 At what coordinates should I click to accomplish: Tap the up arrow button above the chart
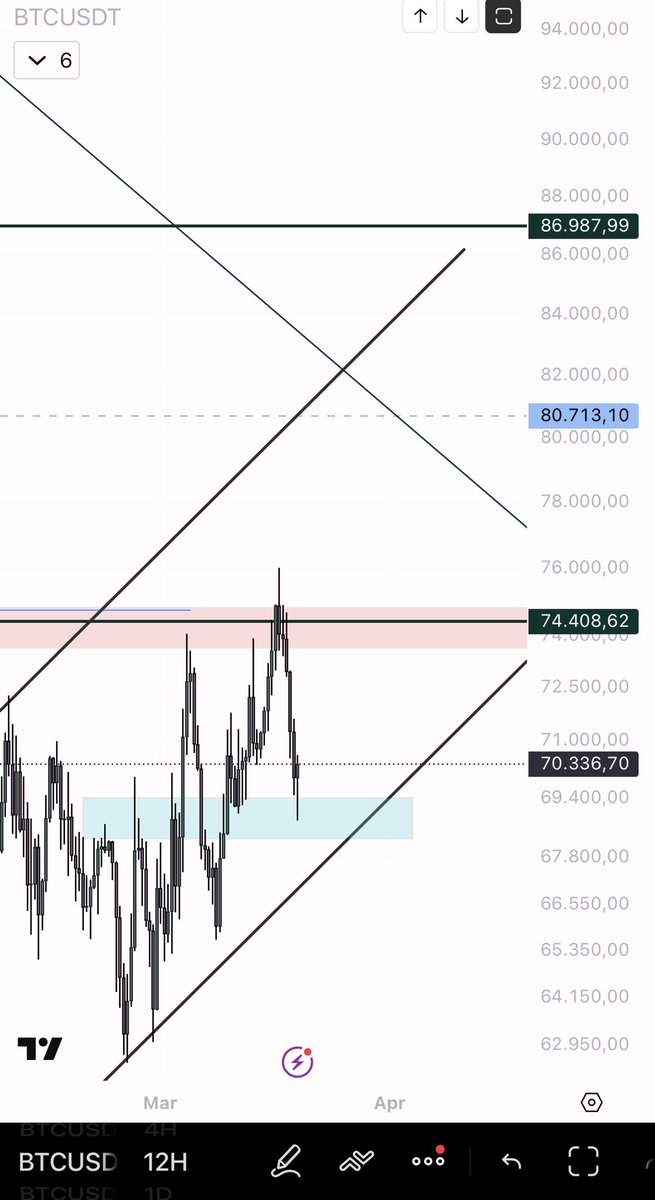coord(420,16)
